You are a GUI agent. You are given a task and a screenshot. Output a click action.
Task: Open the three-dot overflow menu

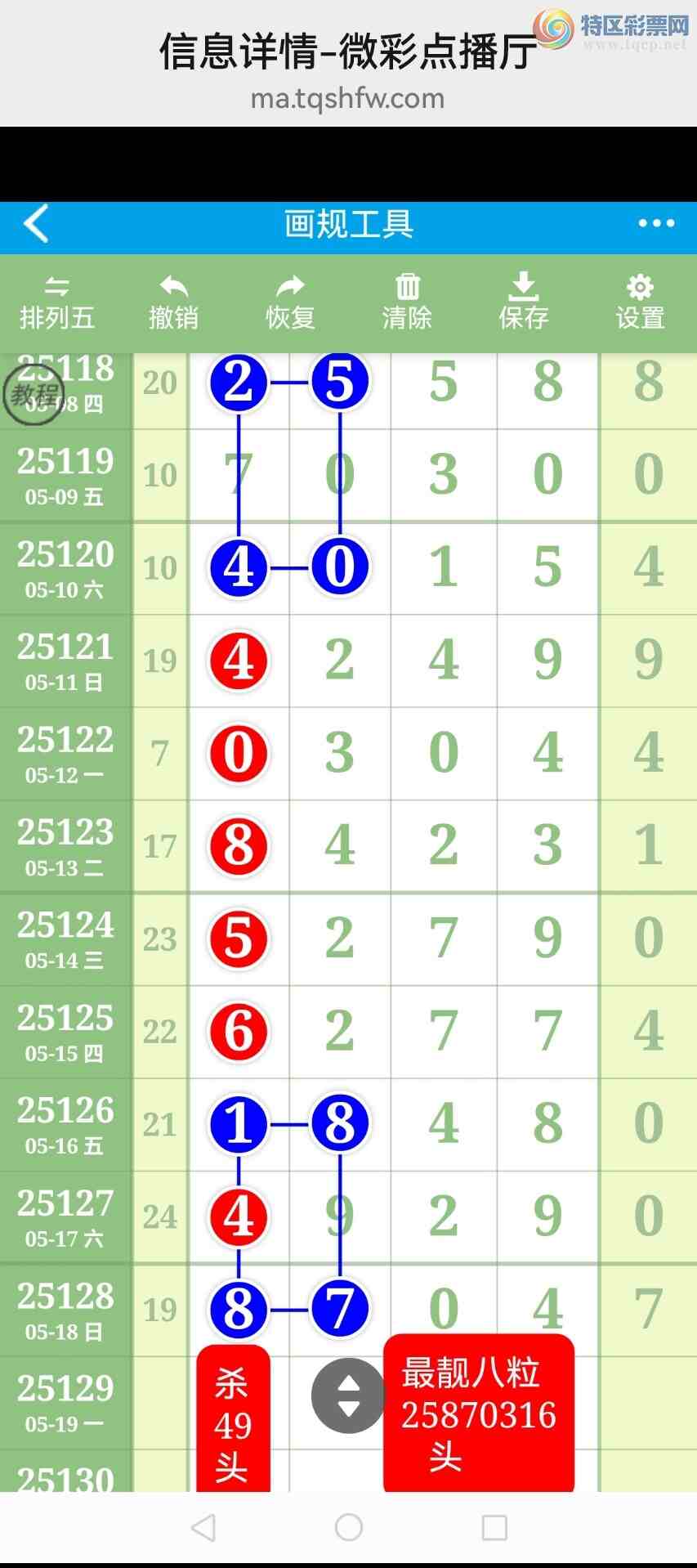(x=656, y=223)
